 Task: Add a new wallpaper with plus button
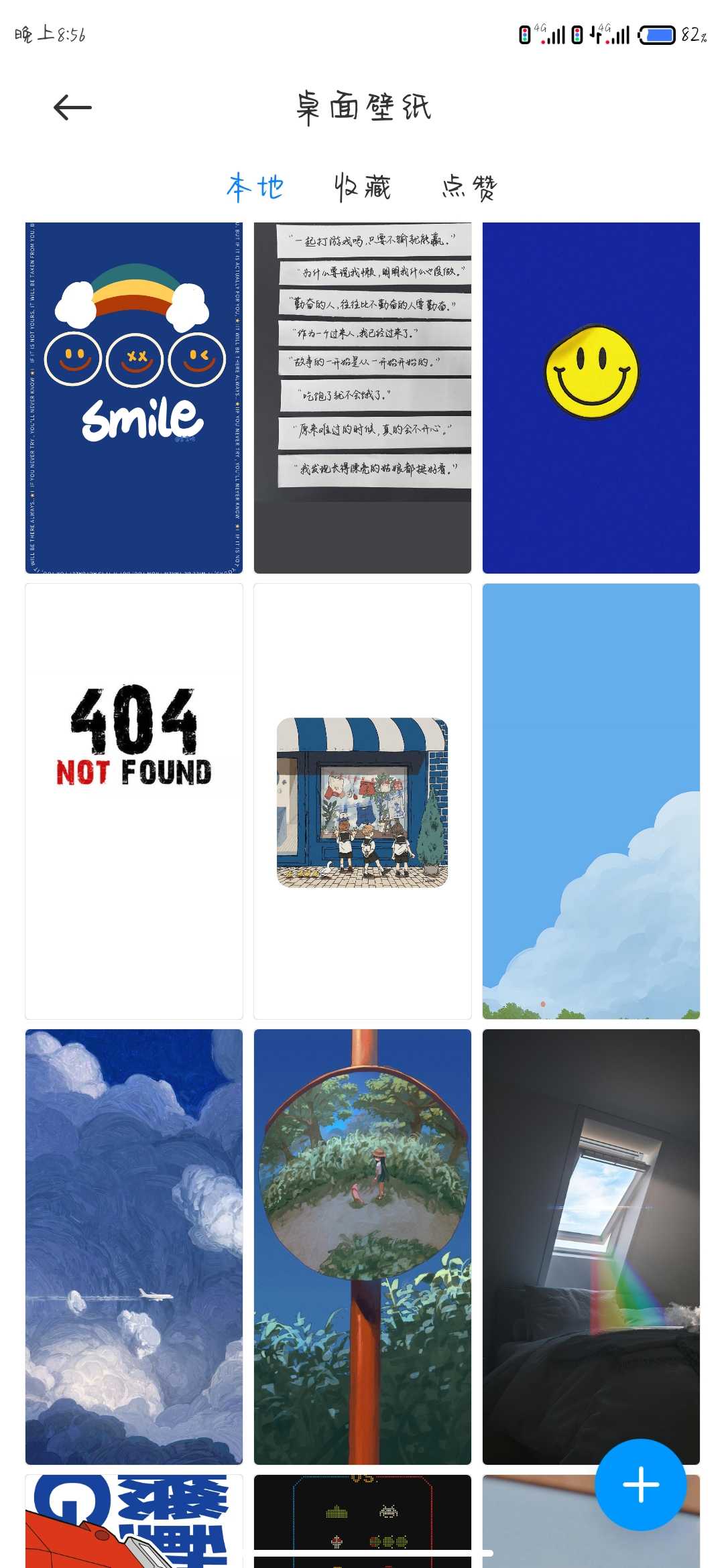(x=640, y=1485)
